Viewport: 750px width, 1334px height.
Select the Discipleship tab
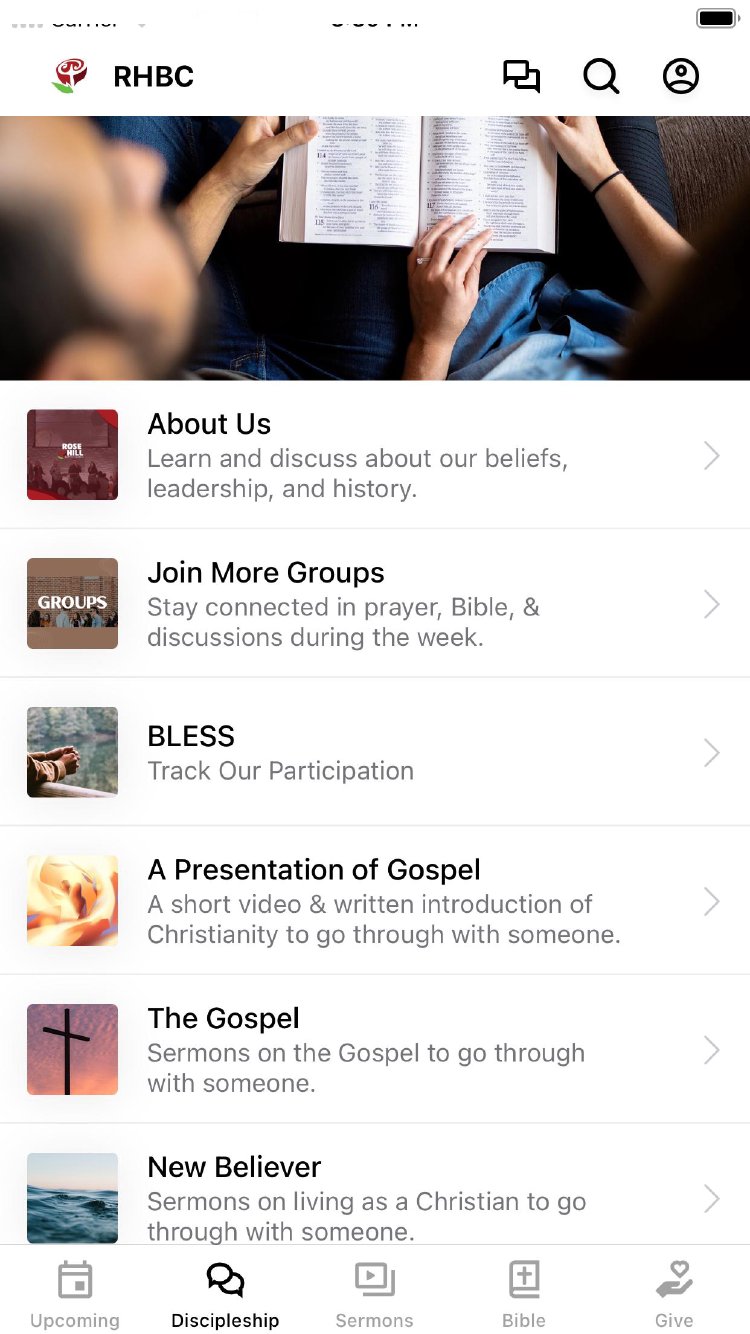click(225, 1293)
